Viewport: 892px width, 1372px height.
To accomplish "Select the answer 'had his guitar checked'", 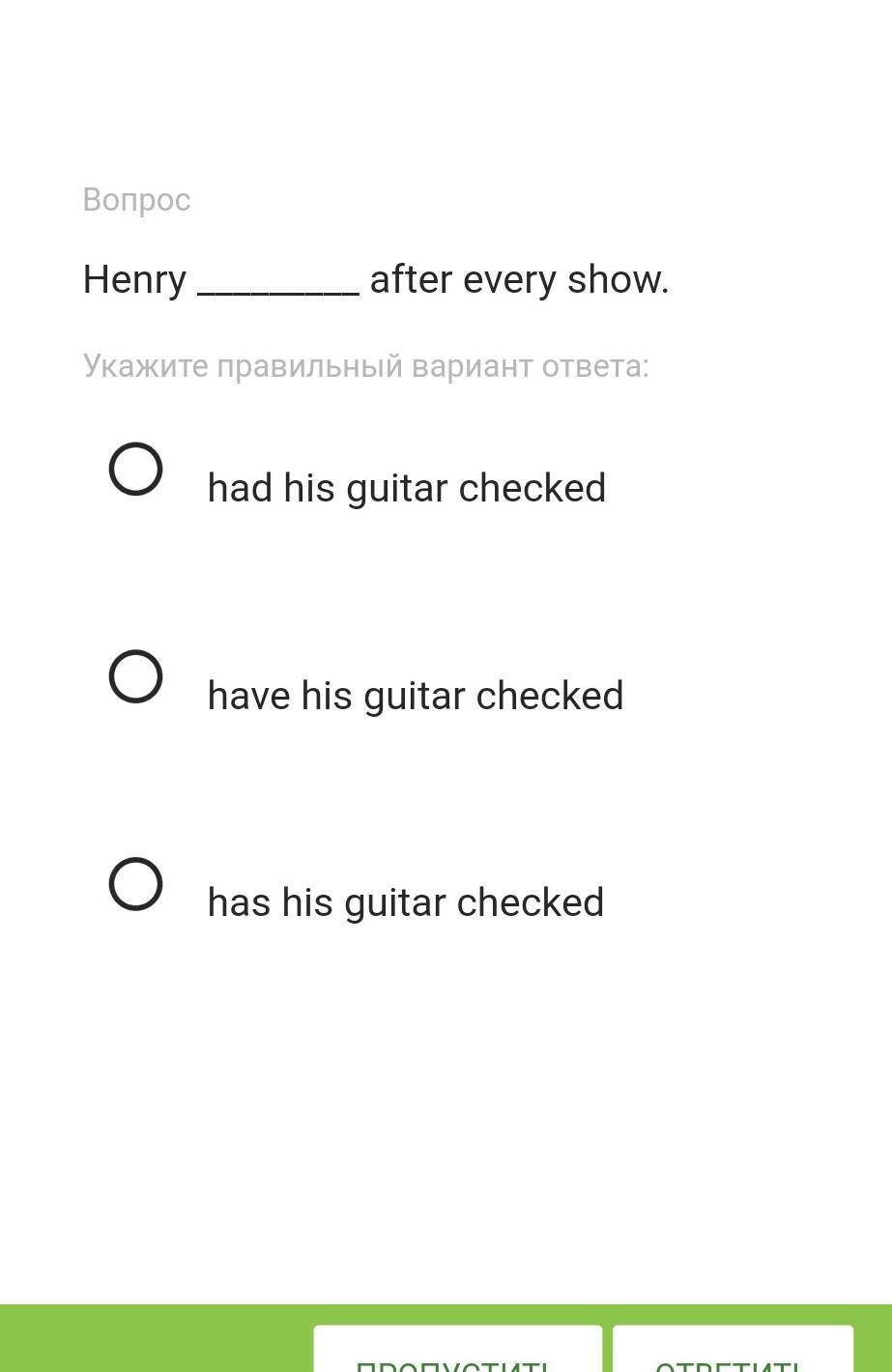I will point(135,471).
